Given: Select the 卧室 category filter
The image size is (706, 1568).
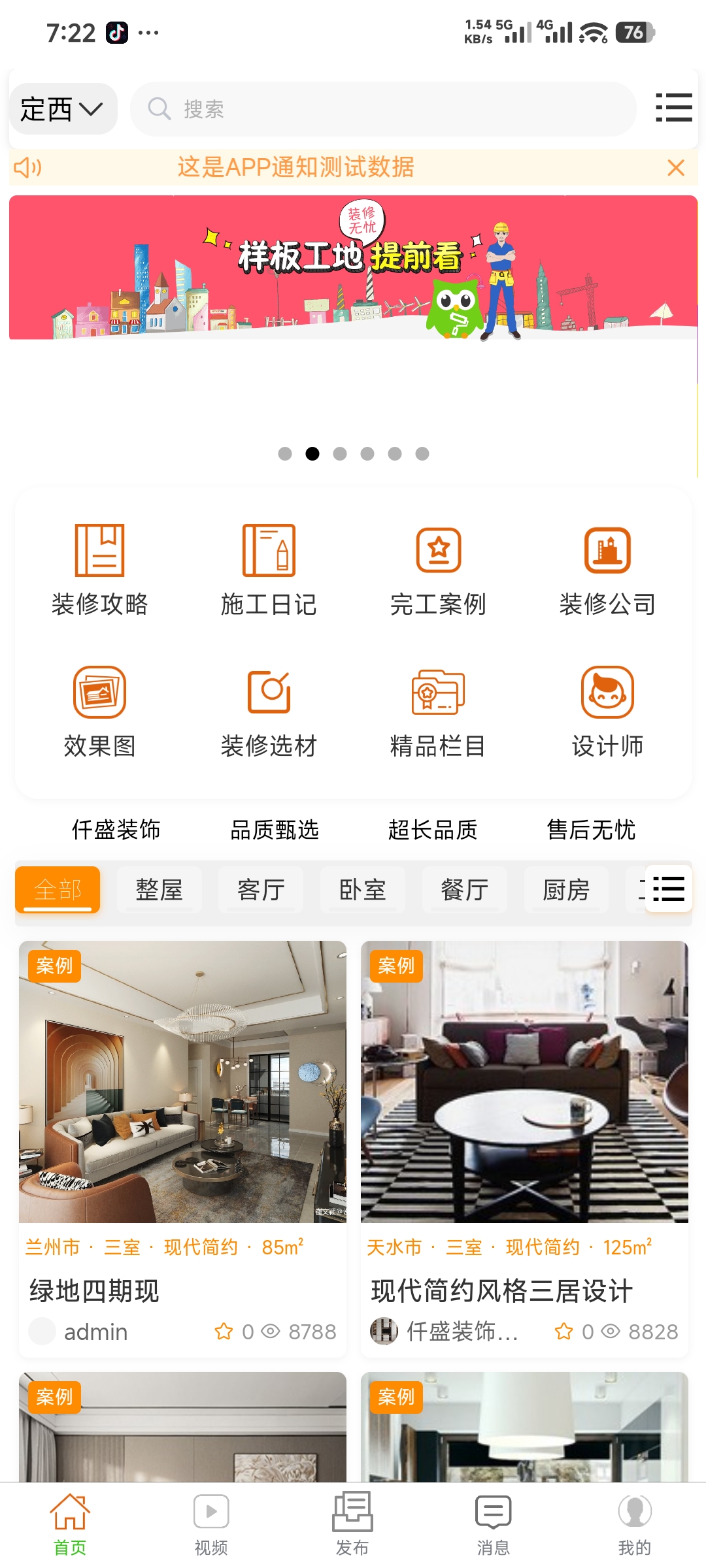Looking at the screenshot, I should (x=363, y=890).
